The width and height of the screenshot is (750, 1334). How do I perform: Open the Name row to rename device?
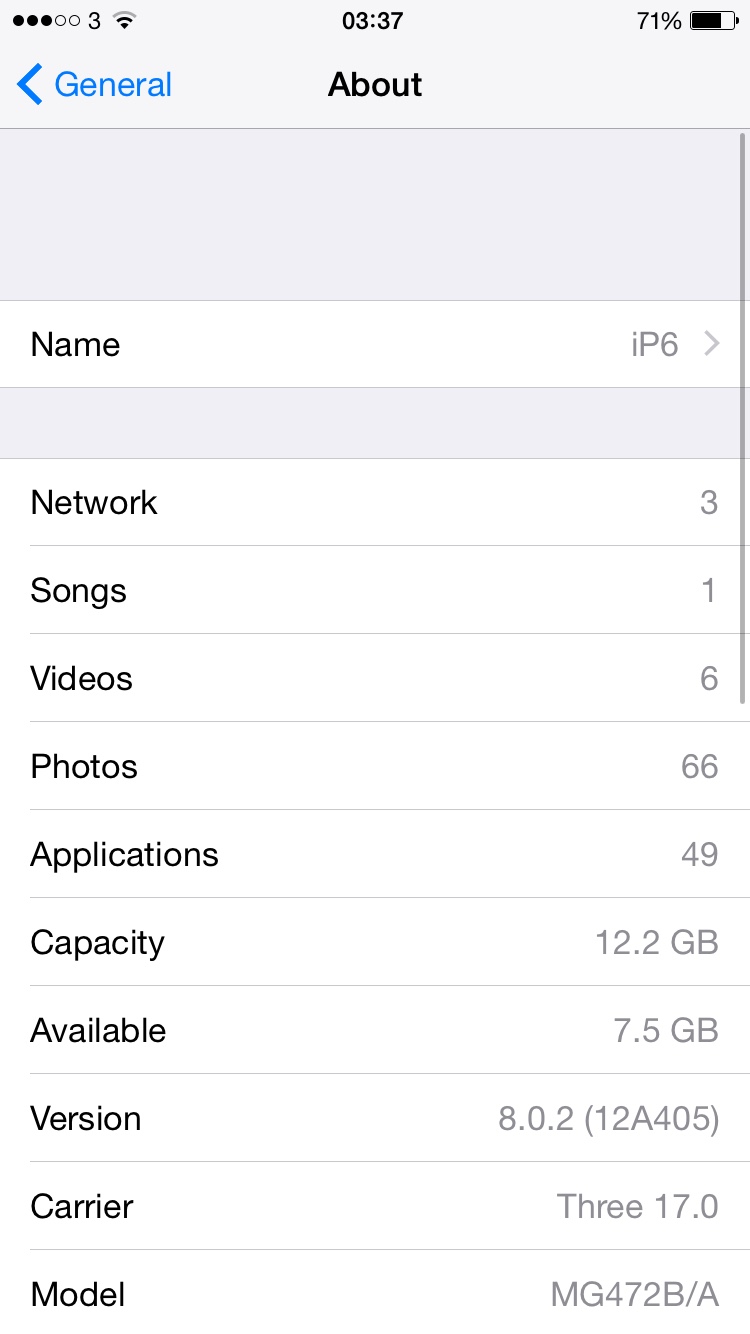click(375, 344)
